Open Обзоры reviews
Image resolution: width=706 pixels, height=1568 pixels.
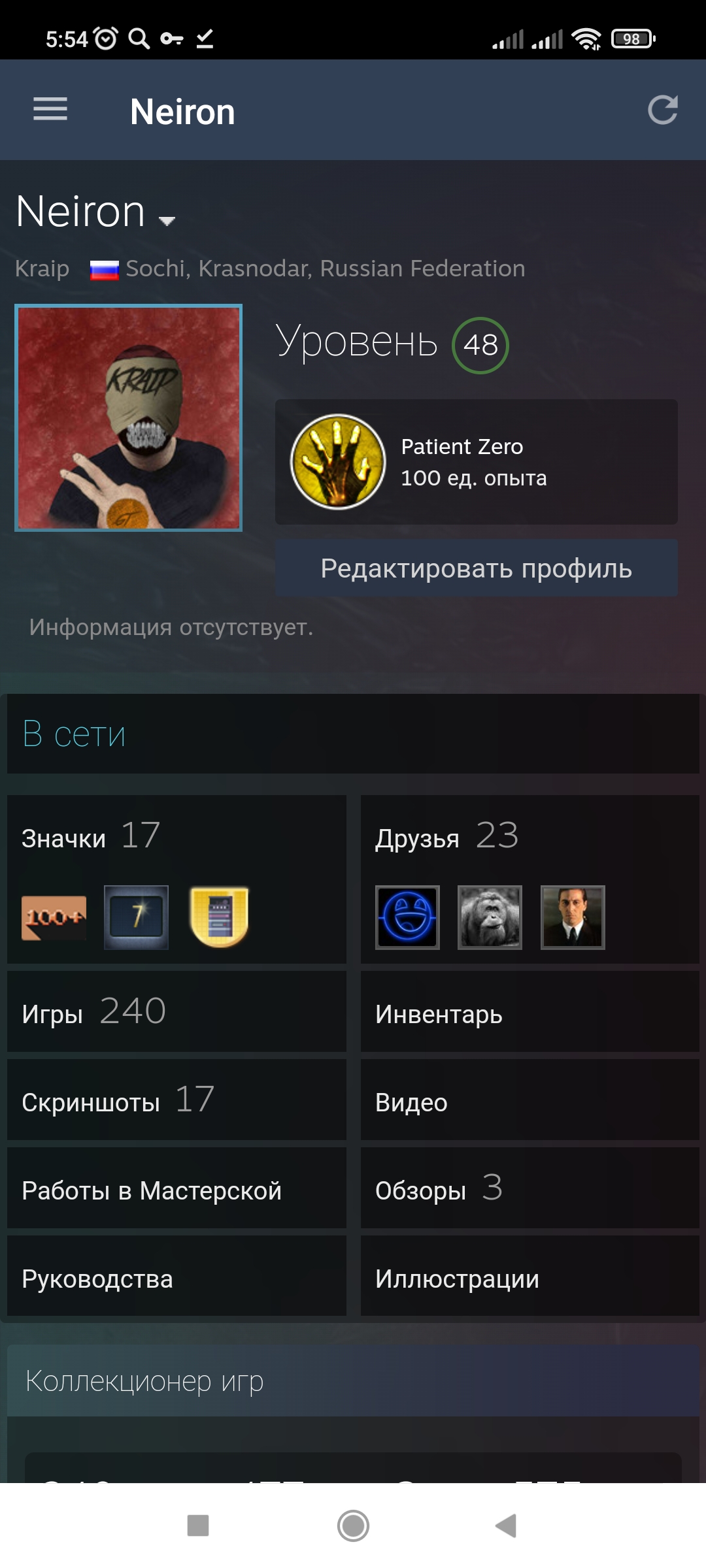pyautogui.click(x=530, y=1188)
